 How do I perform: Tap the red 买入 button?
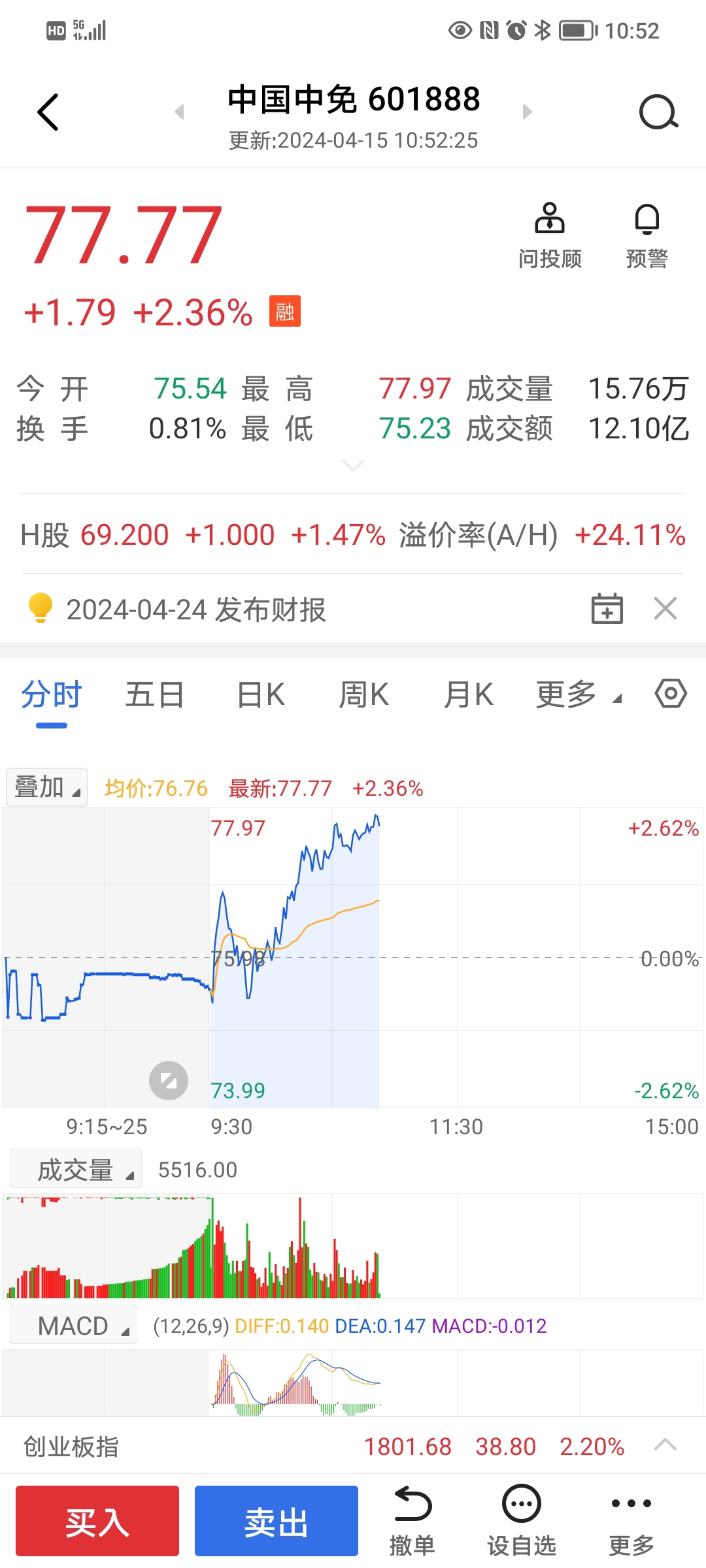(97, 1522)
